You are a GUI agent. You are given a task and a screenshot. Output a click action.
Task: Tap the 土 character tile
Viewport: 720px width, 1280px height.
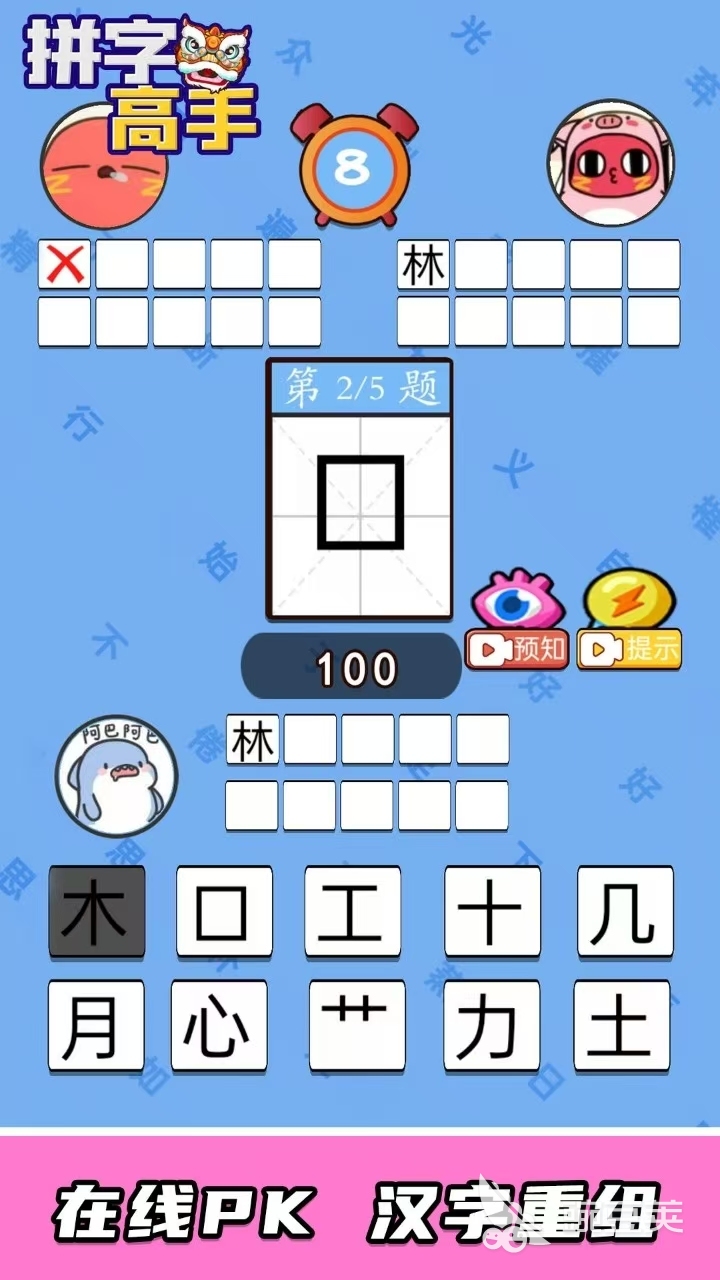point(621,1026)
